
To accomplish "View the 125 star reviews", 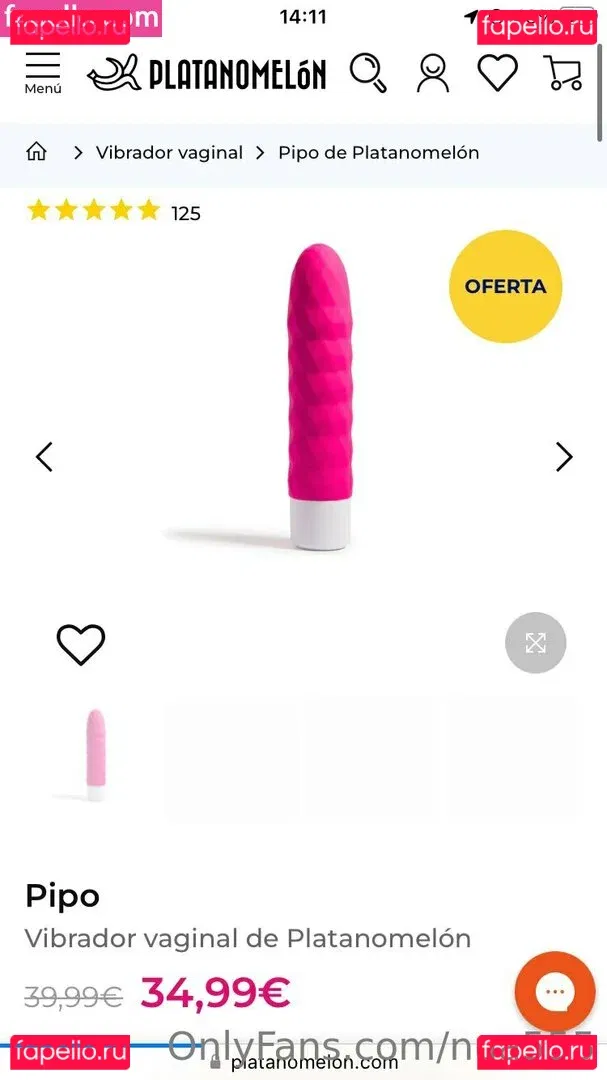I will point(112,212).
